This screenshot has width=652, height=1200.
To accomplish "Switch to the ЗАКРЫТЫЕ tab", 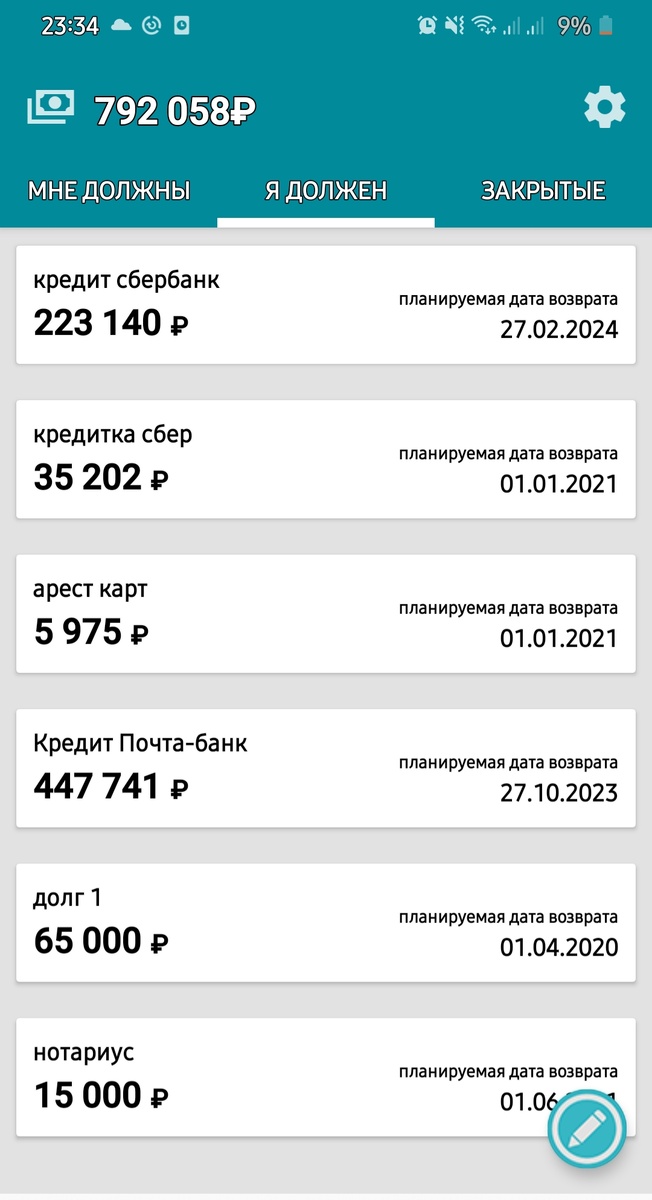I will coord(543,191).
